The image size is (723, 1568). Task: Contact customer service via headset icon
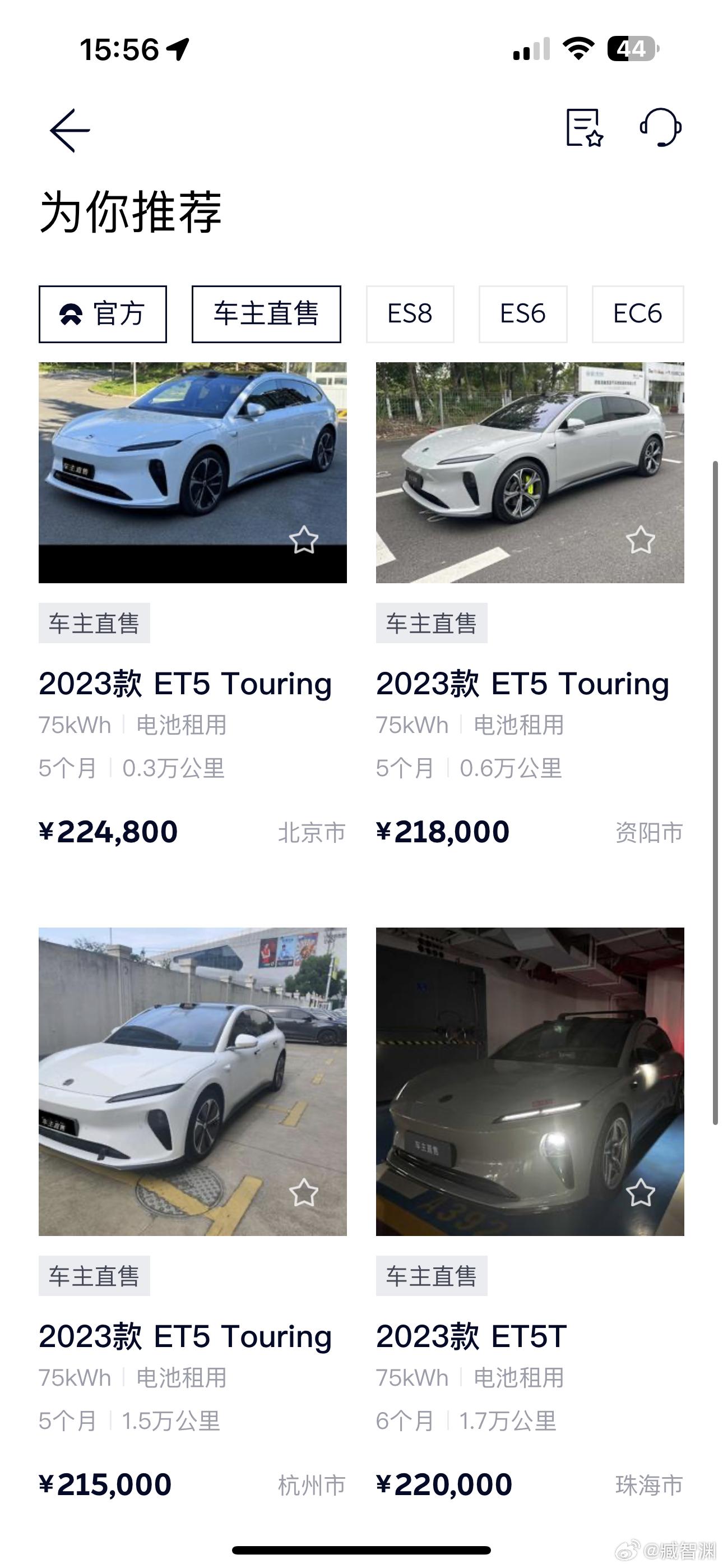(x=660, y=128)
